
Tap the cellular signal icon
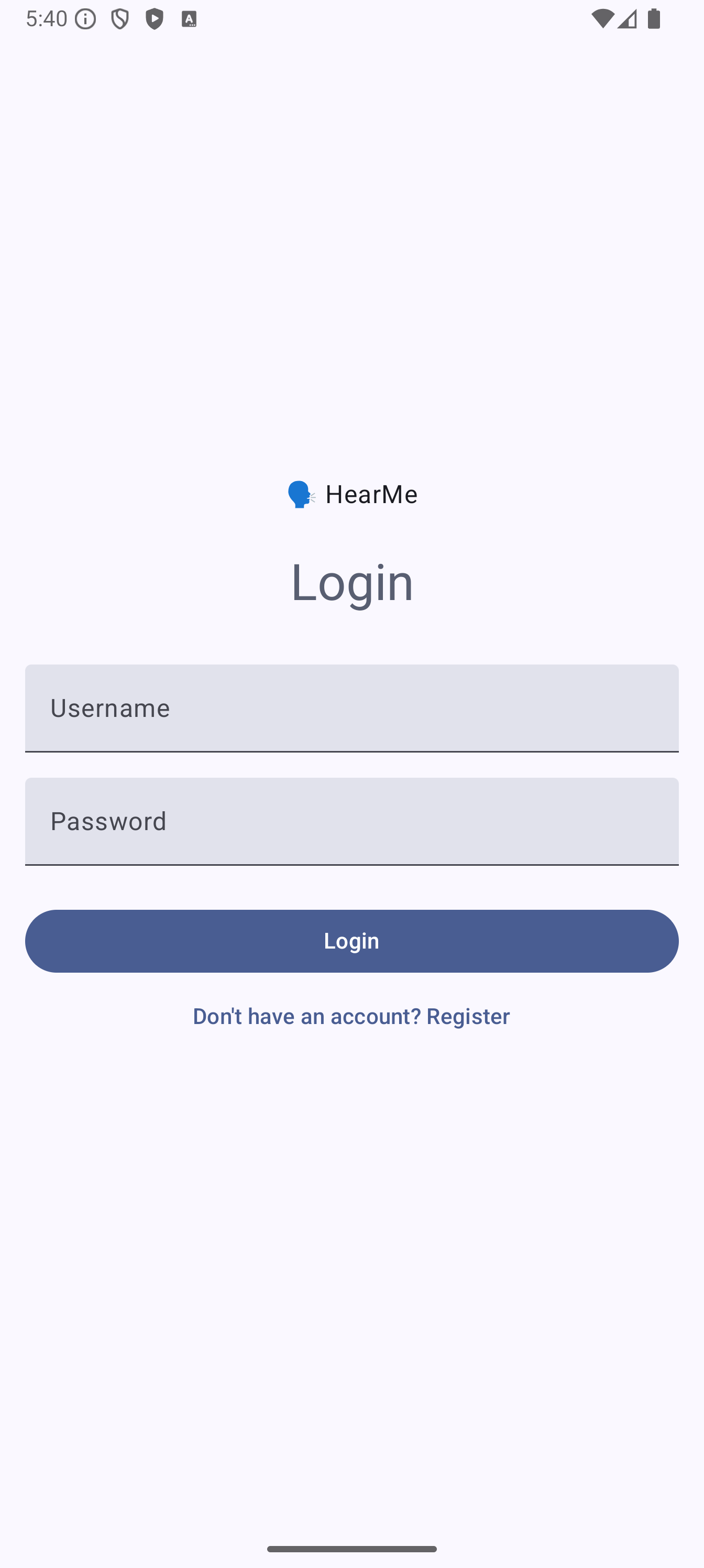pos(628,19)
